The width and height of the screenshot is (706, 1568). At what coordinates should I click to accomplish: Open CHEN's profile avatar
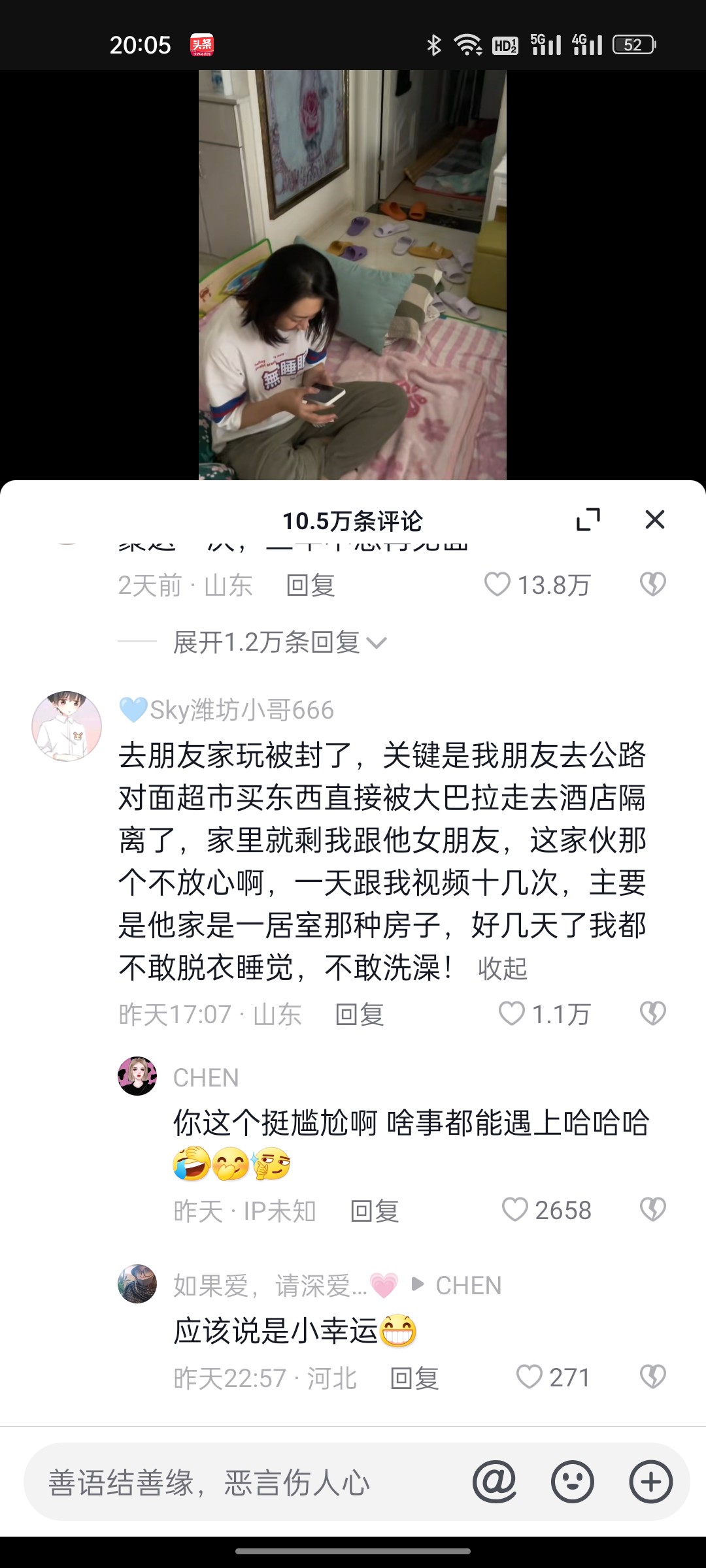(137, 1076)
